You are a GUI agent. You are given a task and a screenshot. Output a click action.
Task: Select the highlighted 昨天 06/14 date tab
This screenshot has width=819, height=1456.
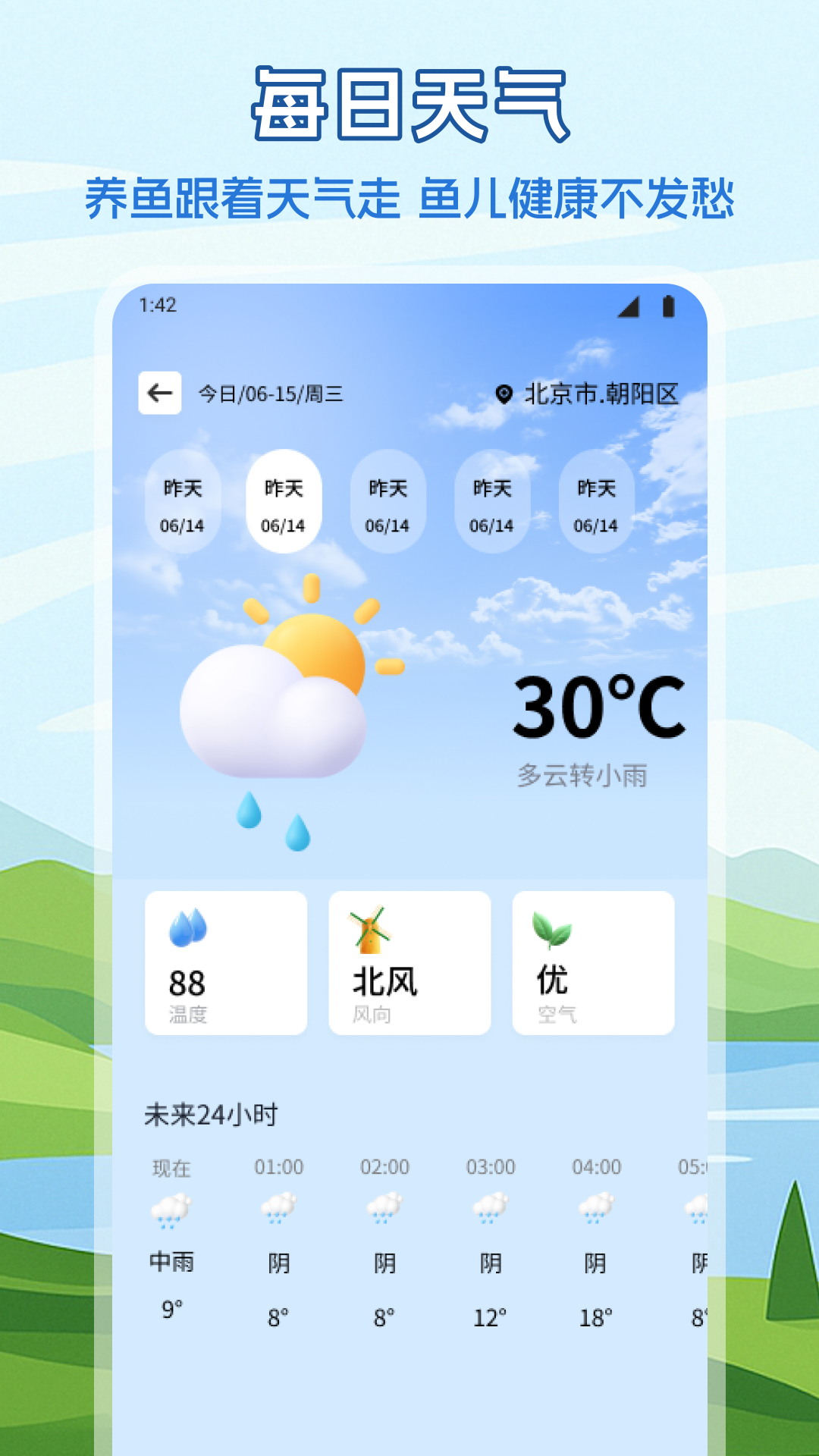pos(284,500)
